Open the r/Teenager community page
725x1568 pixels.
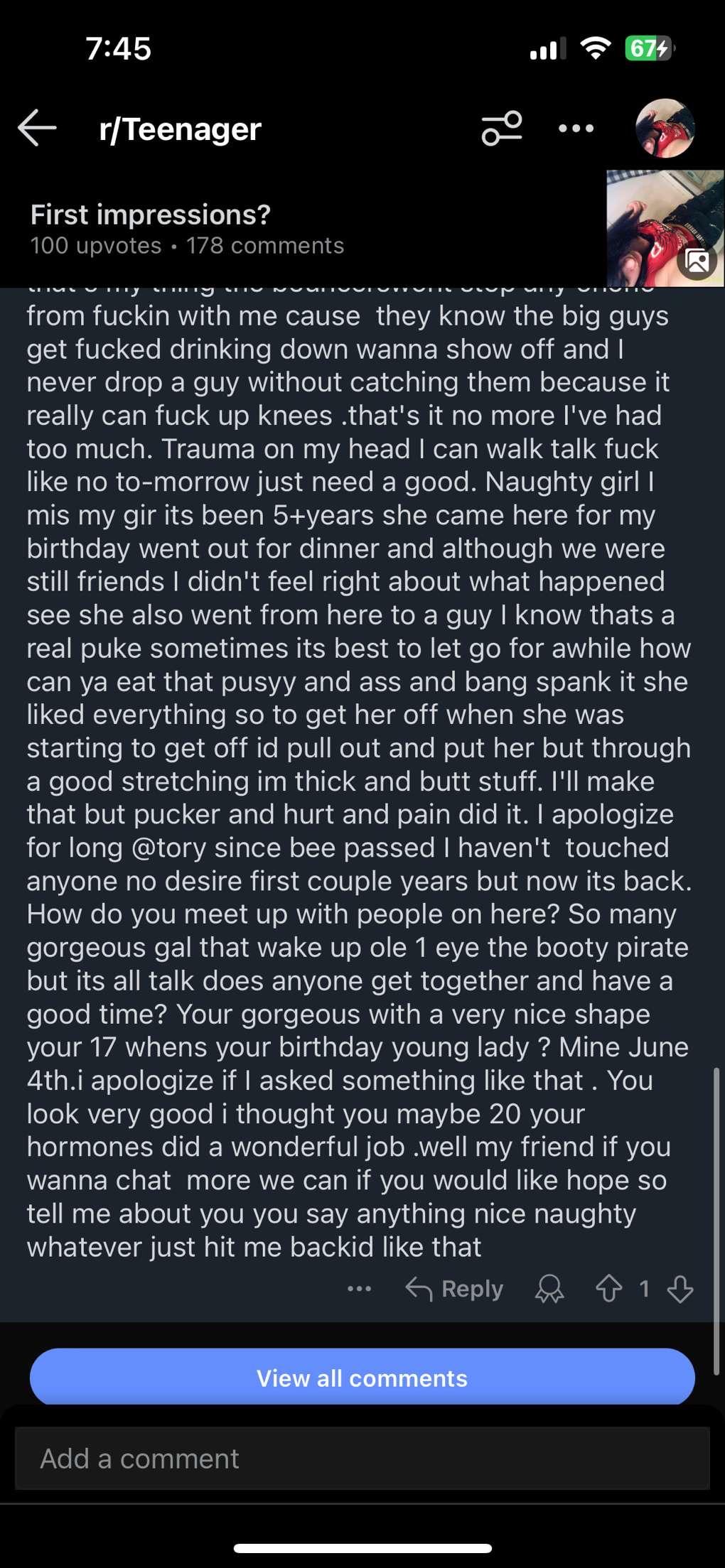(181, 129)
